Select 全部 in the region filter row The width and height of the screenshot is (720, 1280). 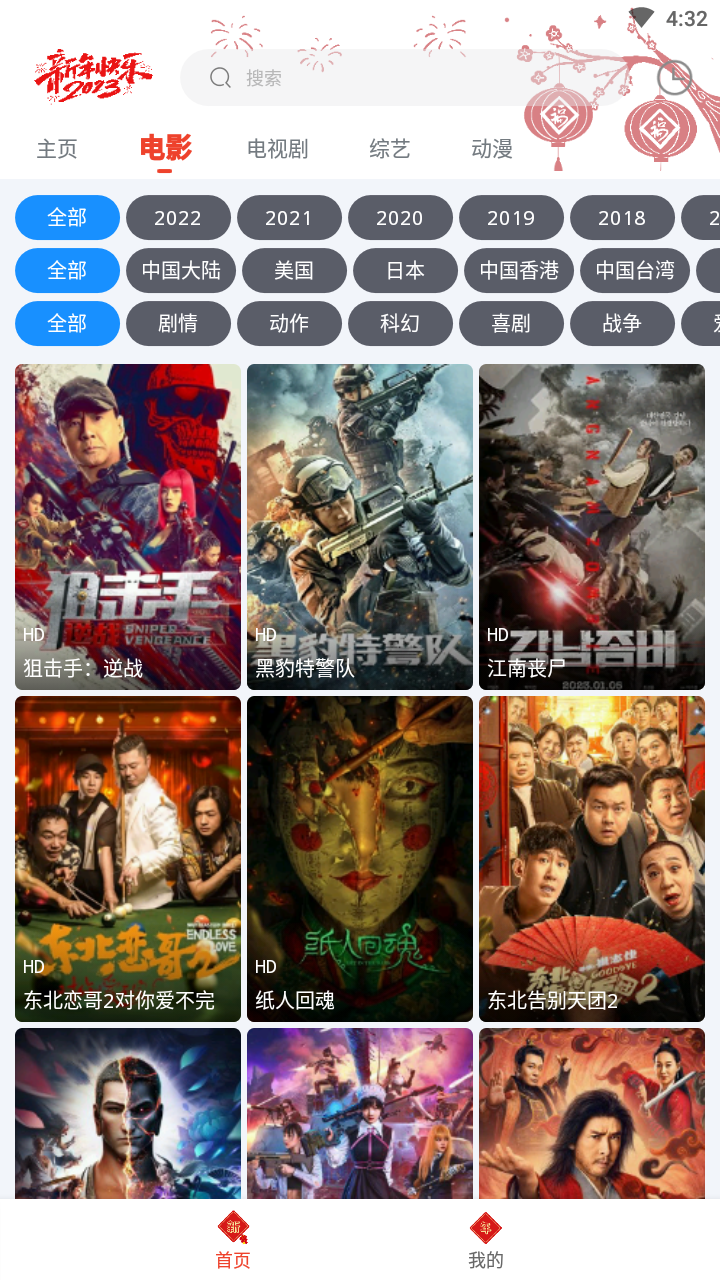(67, 270)
